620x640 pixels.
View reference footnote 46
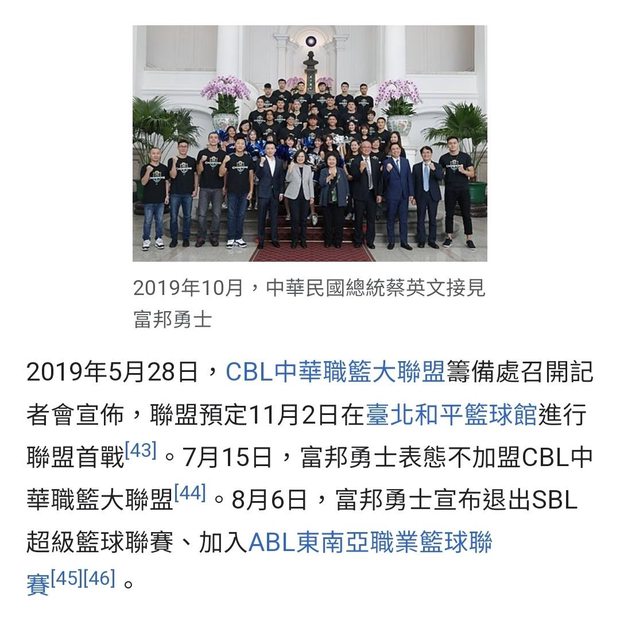[x=100, y=578]
